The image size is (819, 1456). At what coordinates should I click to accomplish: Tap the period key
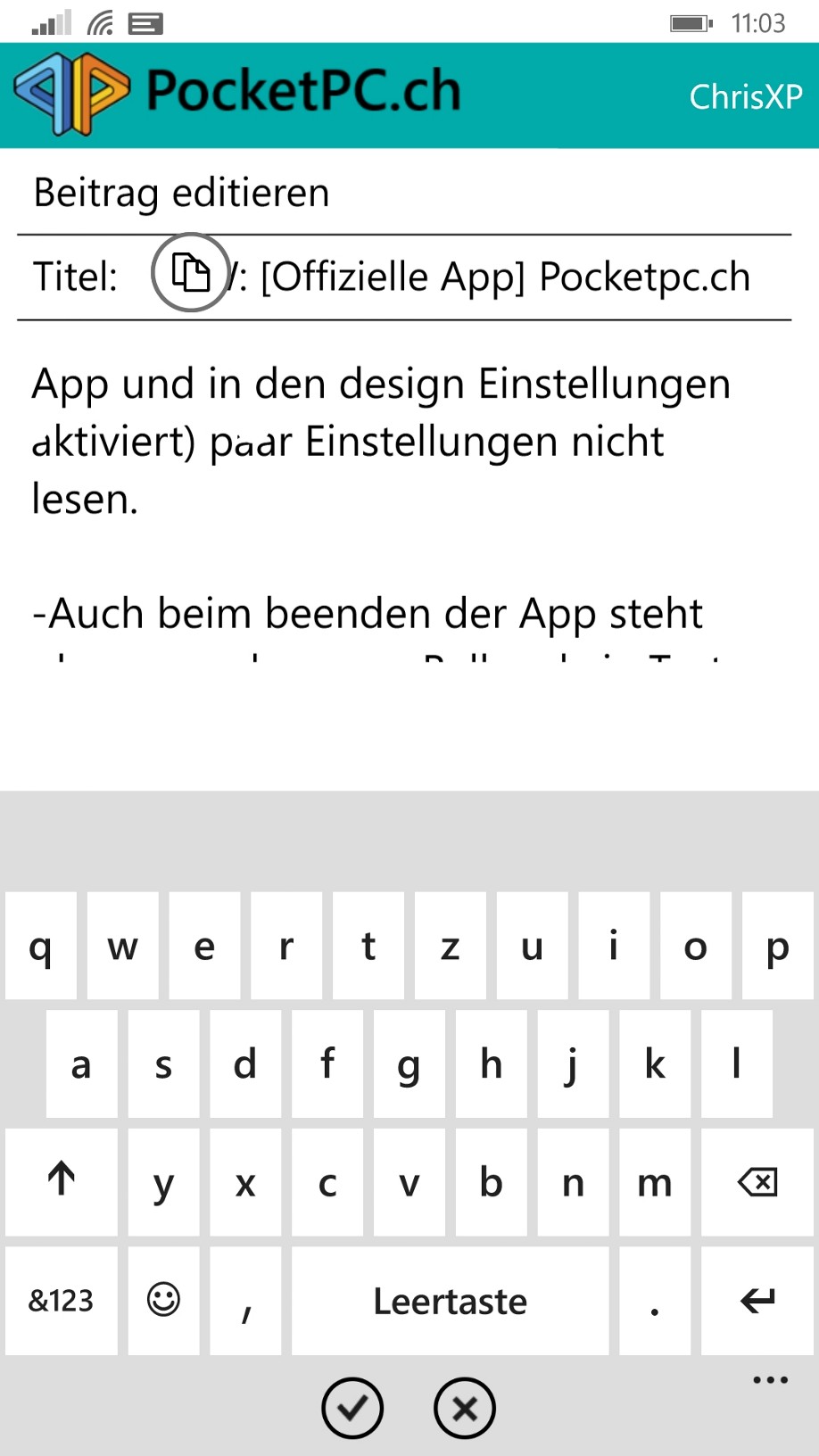pyautogui.click(x=655, y=1301)
